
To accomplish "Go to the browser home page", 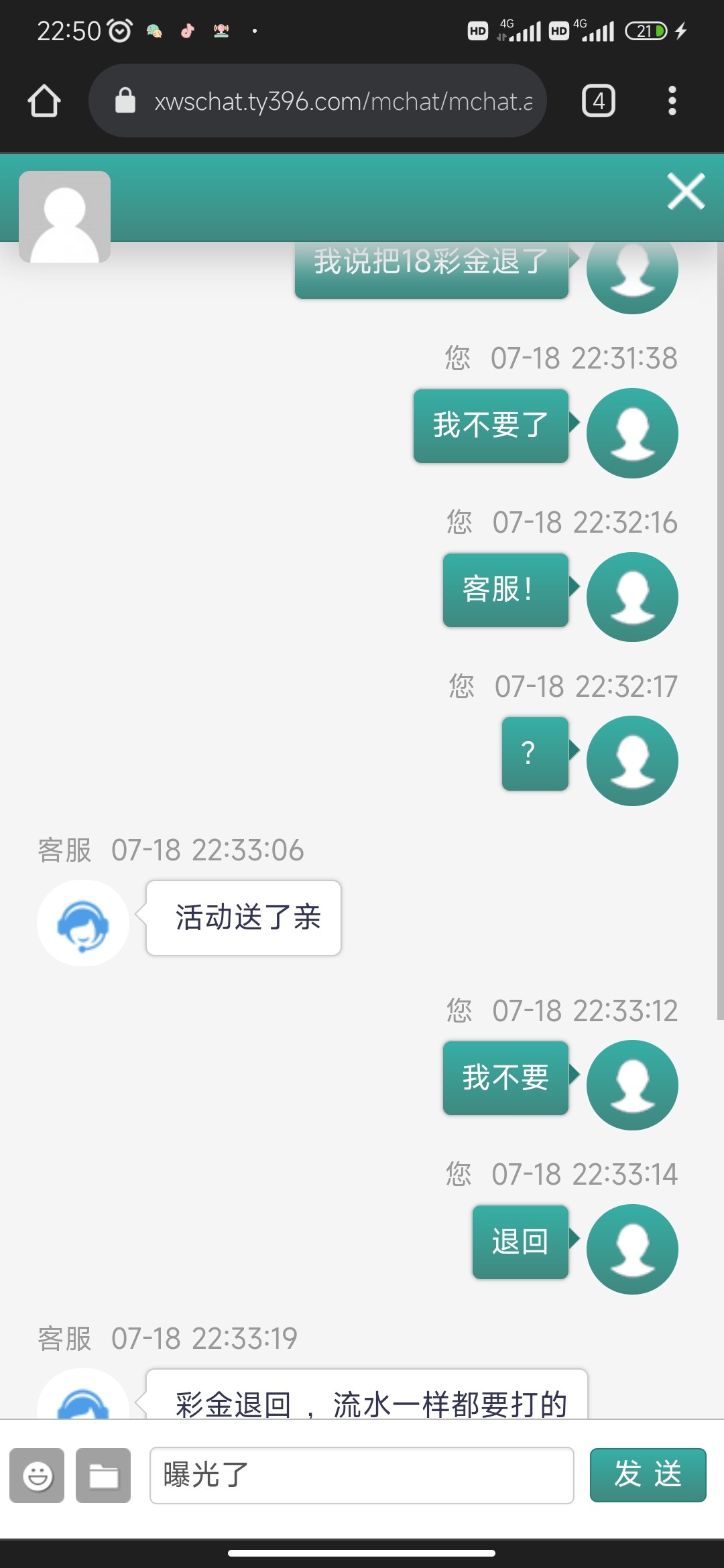I will tap(44, 101).
